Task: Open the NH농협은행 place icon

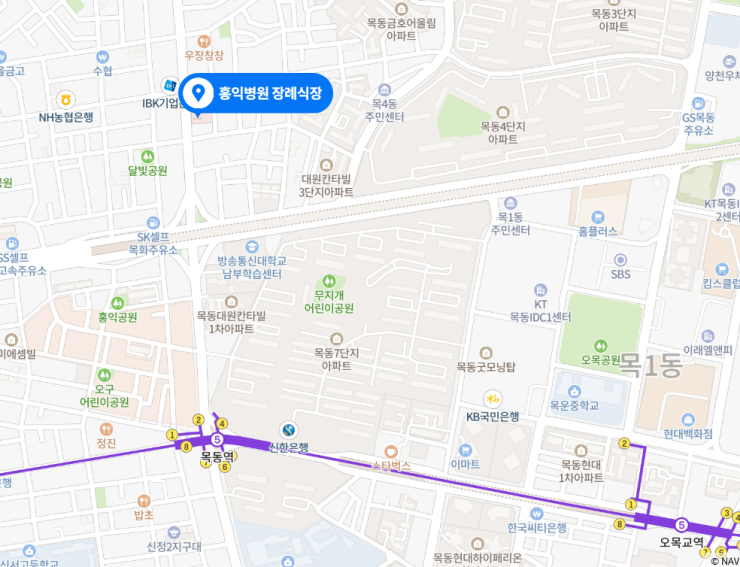Action: [66, 99]
